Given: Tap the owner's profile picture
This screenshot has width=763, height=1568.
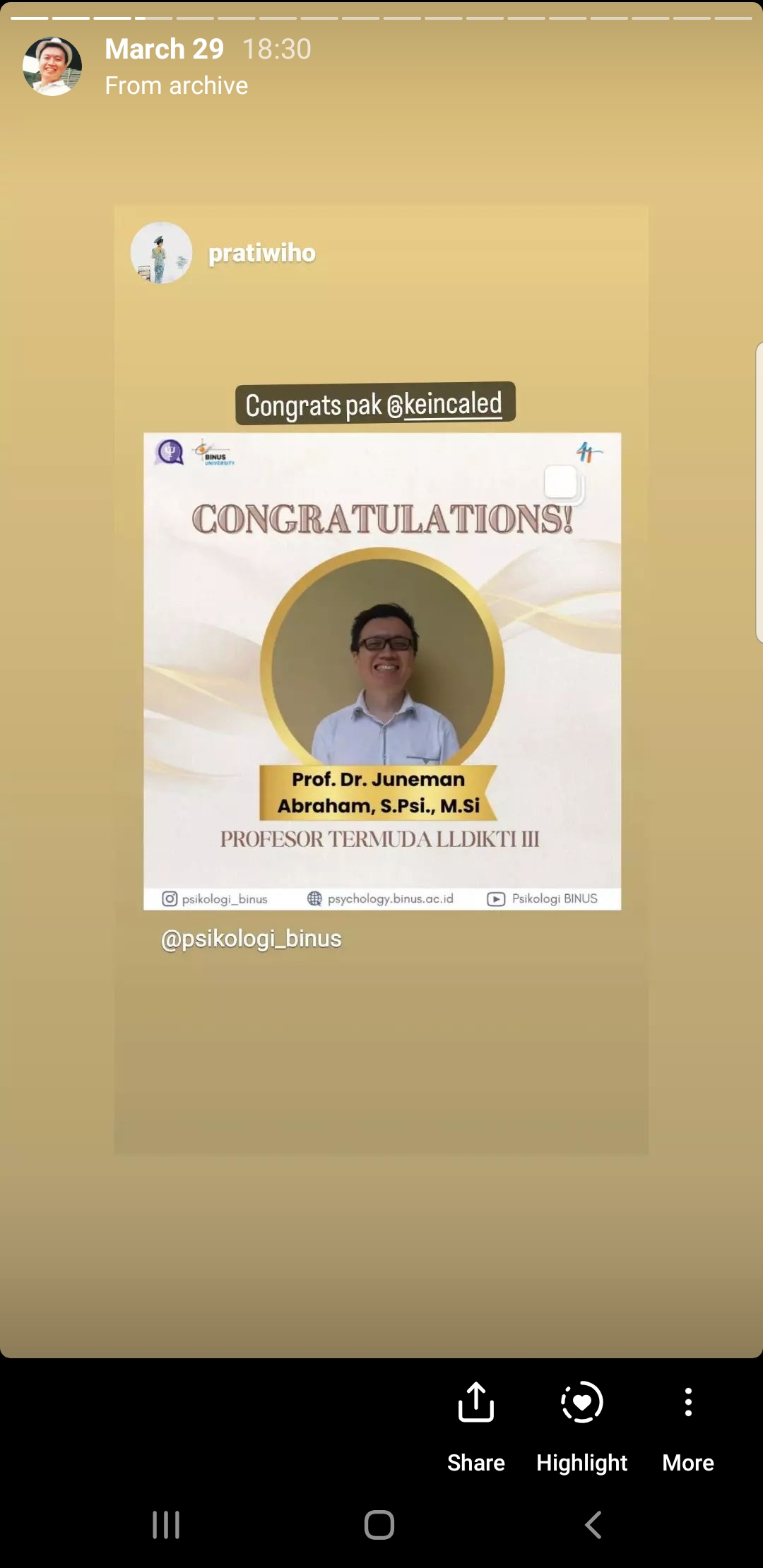Looking at the screenshot, I should pyautogui.click(x=52, y=66).
